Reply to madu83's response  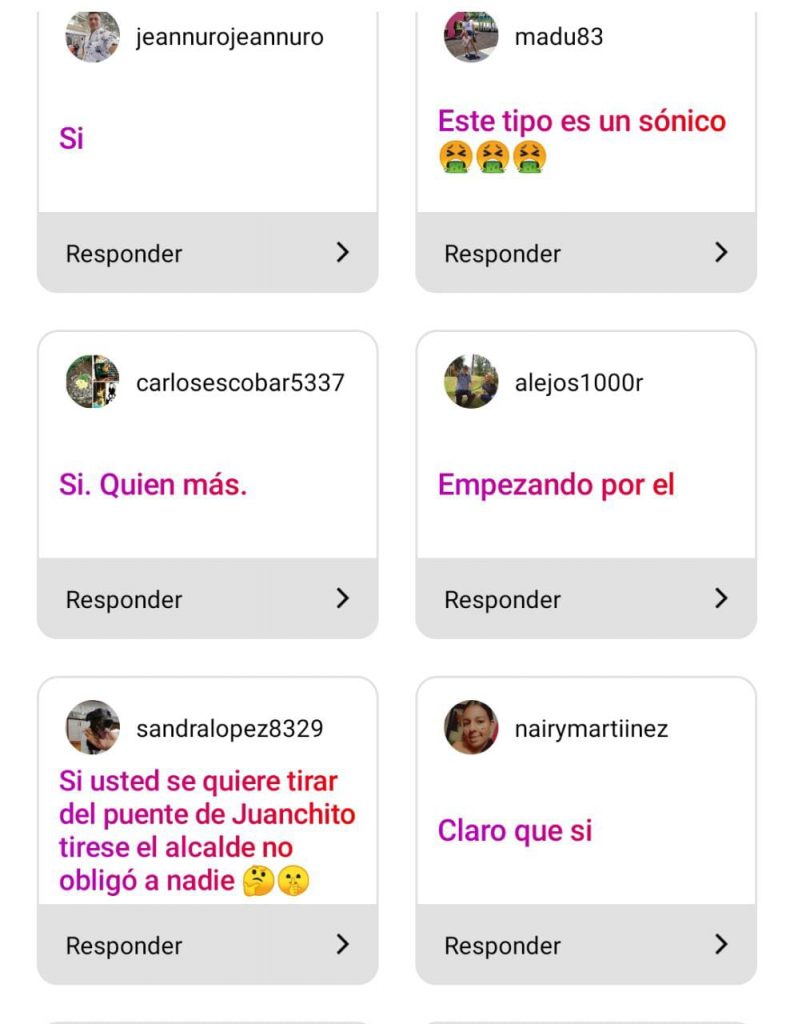pos(586,253)
